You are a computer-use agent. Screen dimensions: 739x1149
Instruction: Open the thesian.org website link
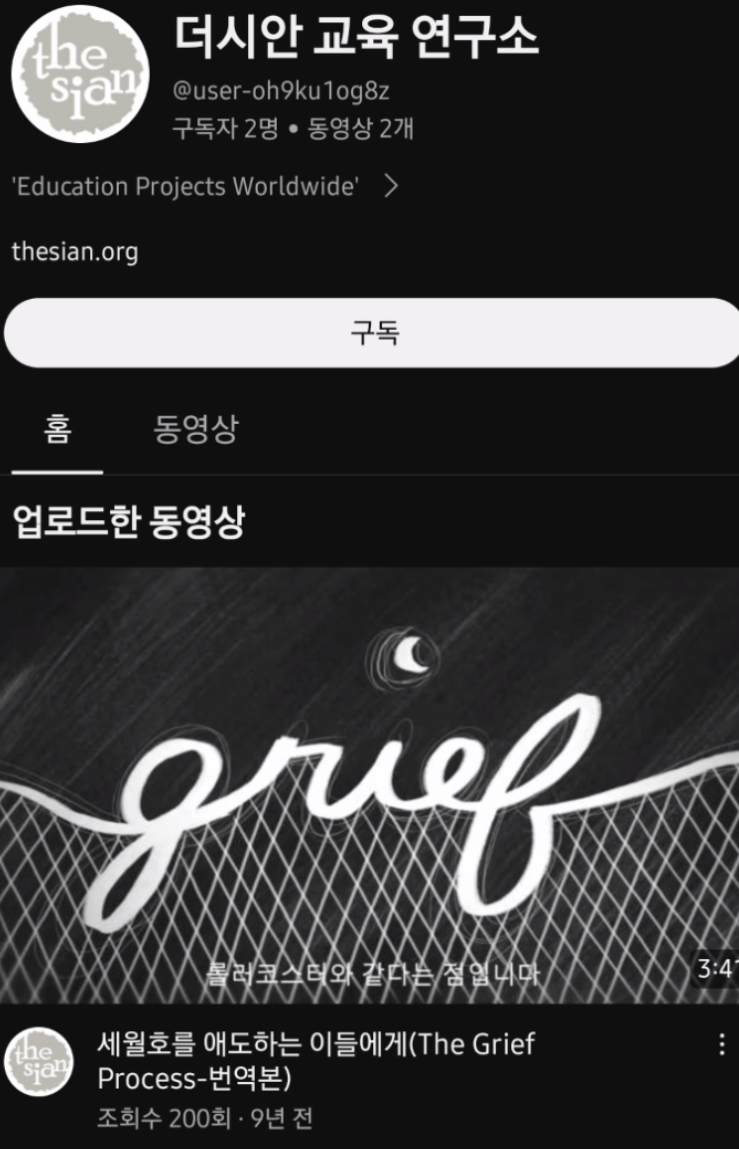coord(75,252)
